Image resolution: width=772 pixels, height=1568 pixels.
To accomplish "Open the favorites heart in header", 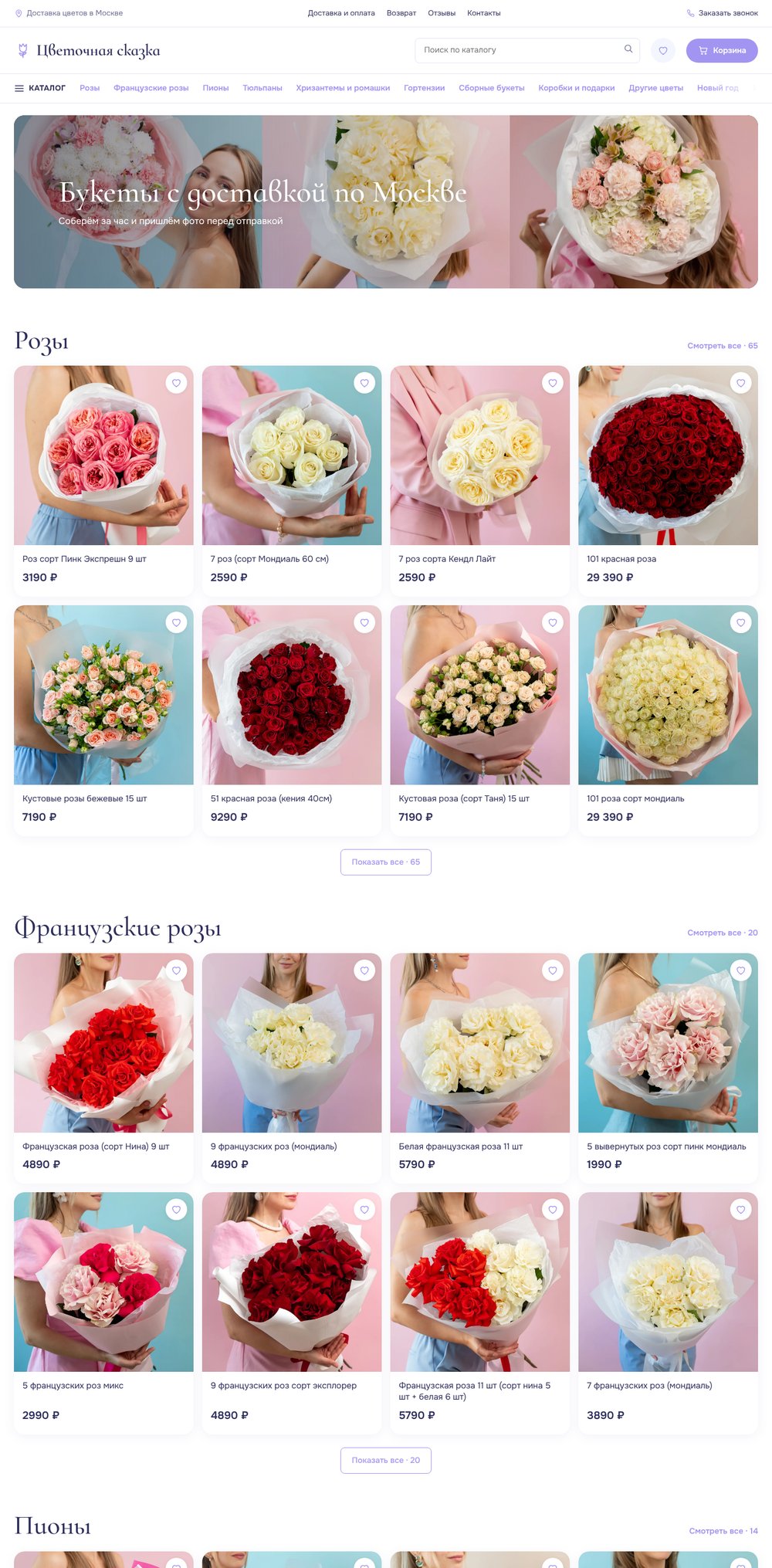I will pyautogui.click(x=662, y=50).
